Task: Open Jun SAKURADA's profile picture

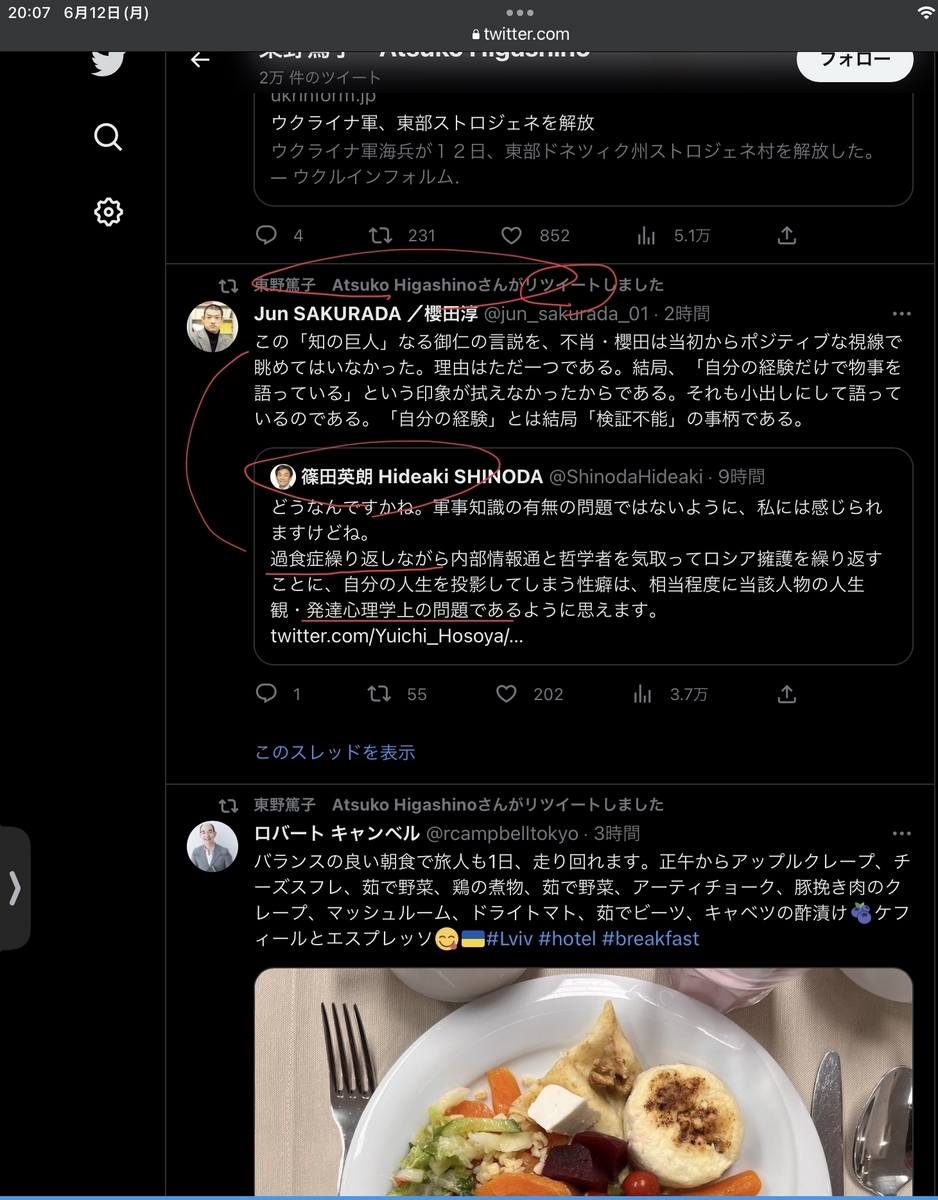Action: tap(213, 326)
